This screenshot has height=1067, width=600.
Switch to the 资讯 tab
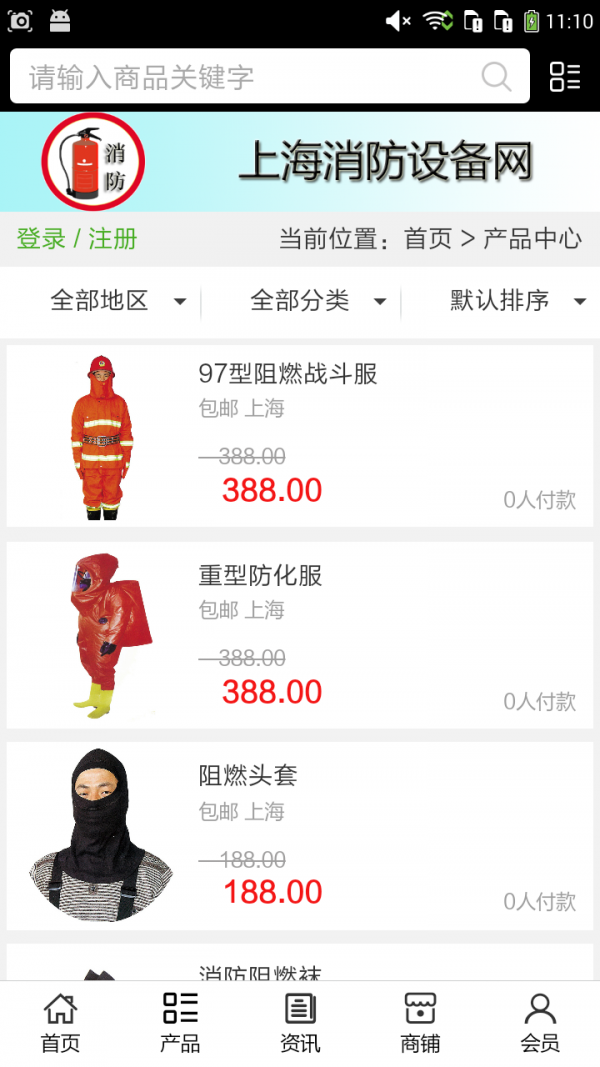(300, 1023)
